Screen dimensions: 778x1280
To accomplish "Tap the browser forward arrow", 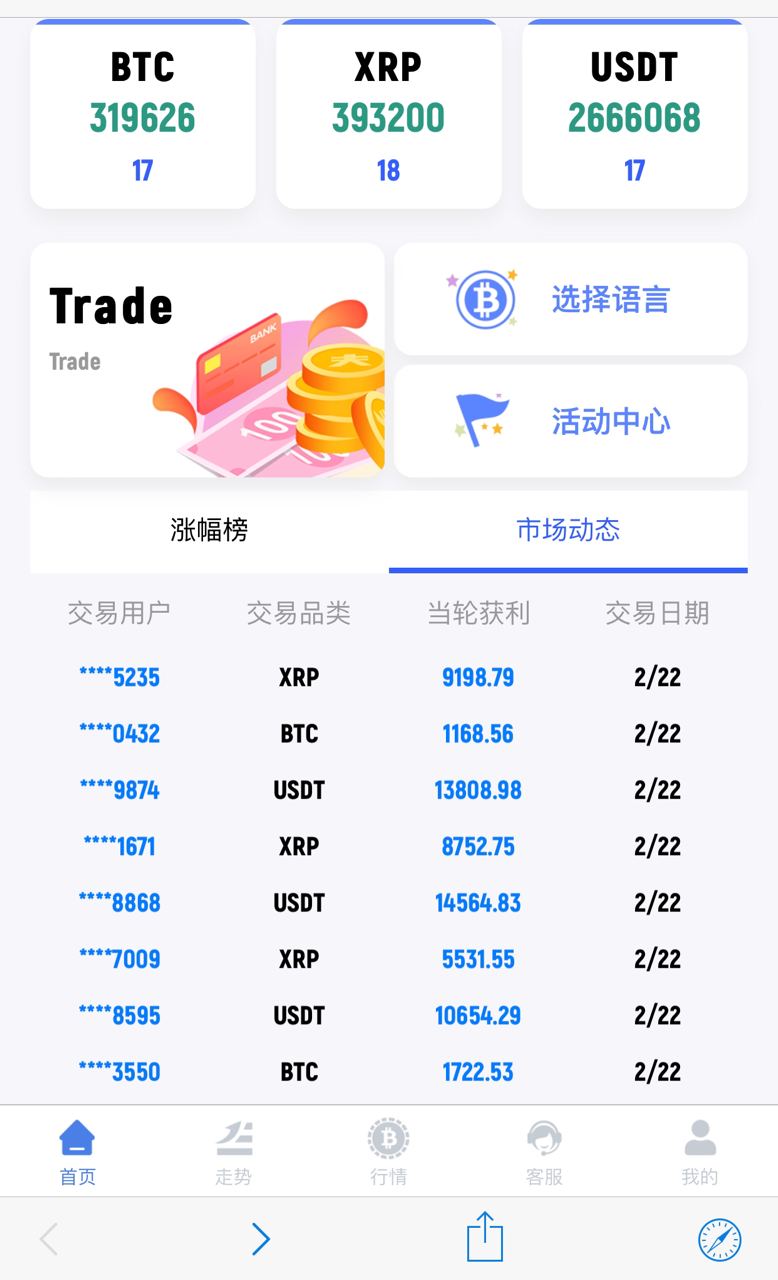I will click(261, 1239).
